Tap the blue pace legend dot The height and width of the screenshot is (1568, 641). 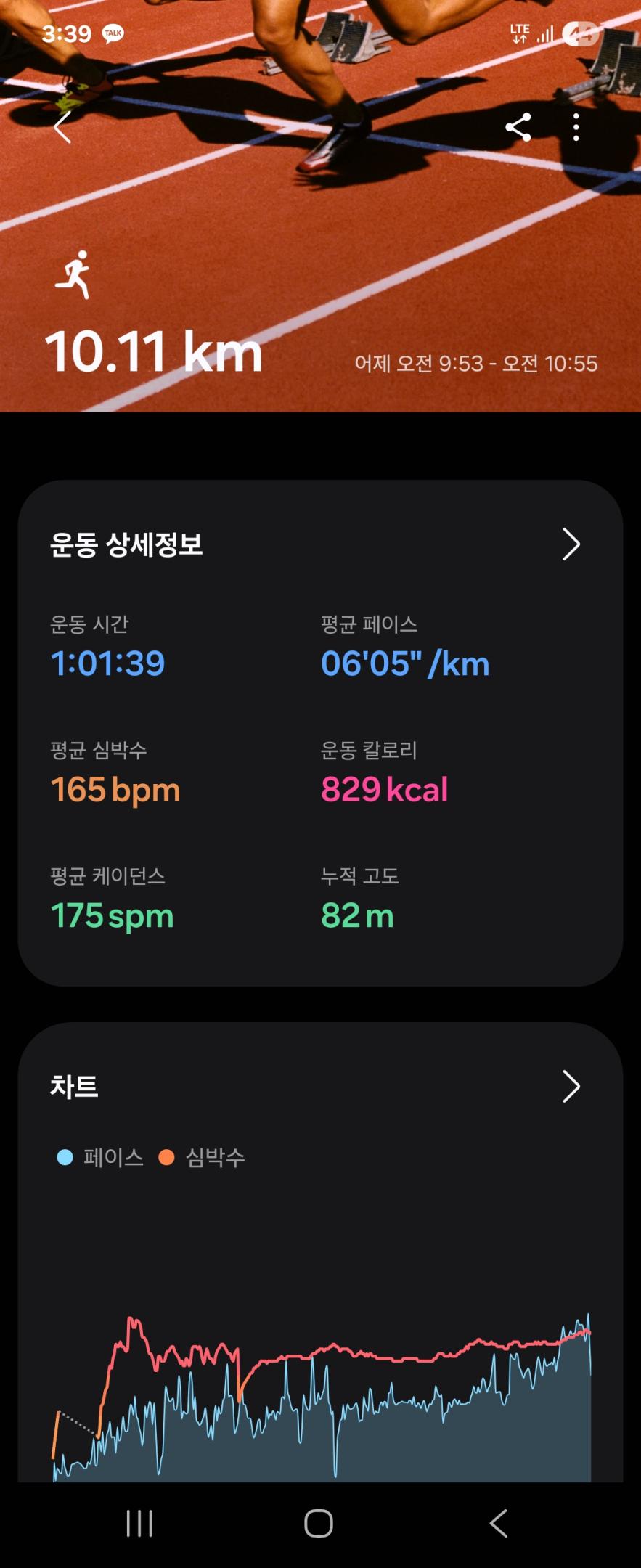pos(64,1158)
